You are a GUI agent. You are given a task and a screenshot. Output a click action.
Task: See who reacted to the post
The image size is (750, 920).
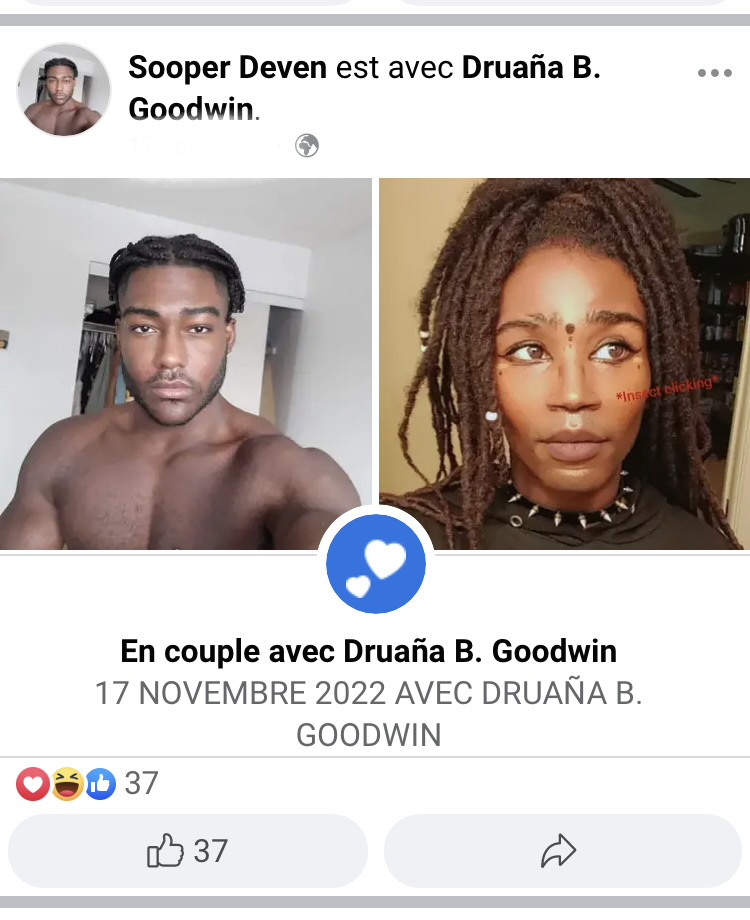point(87,783)
